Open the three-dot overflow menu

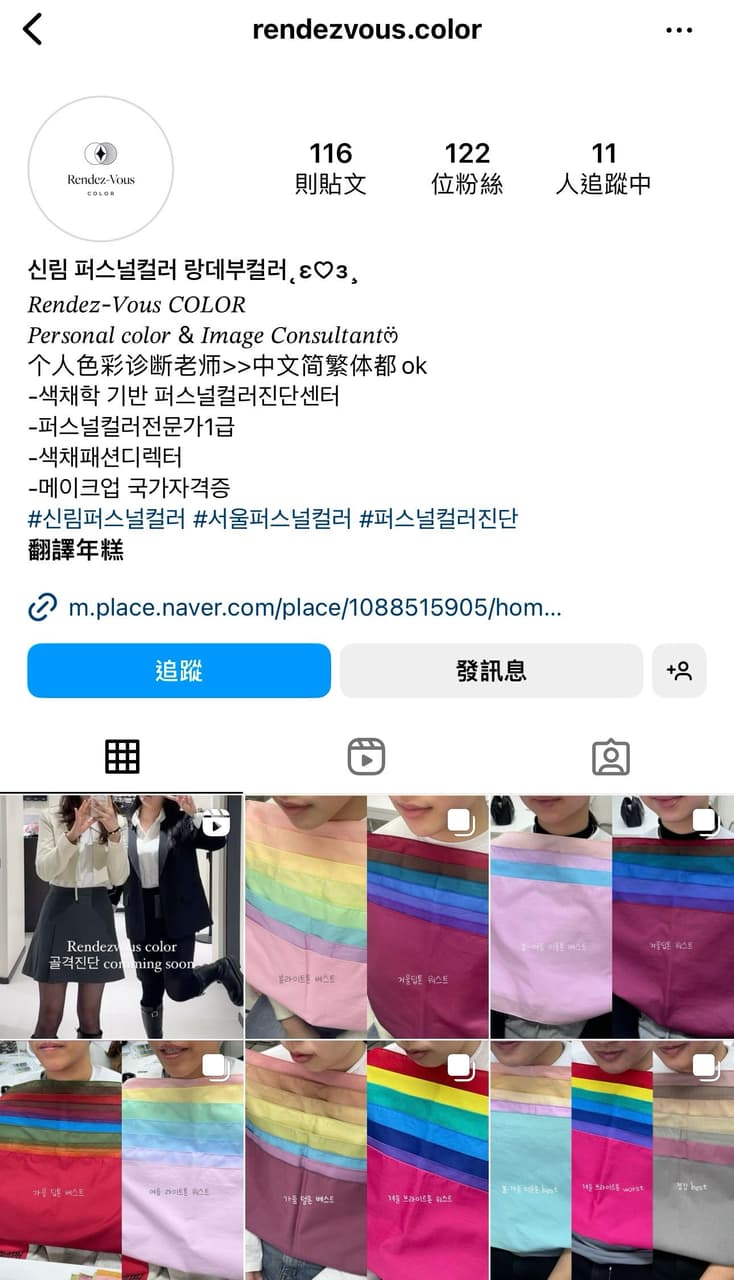pyautogui.click(x=679, y=30)
